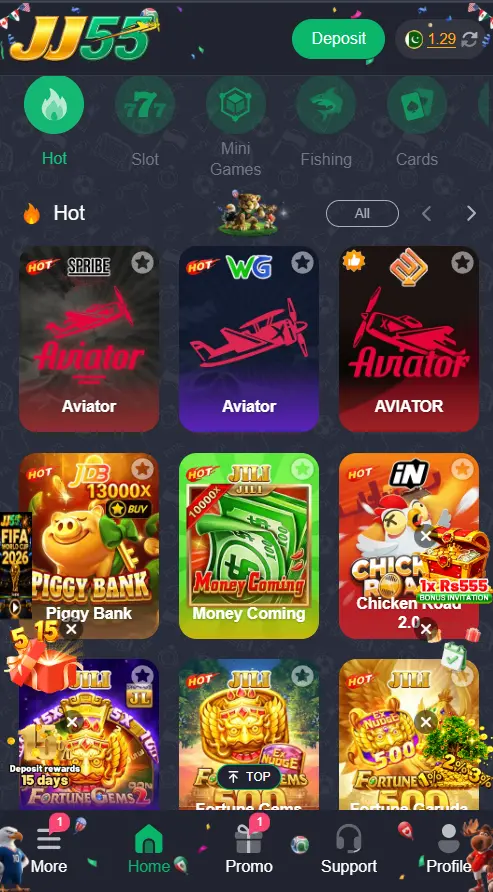The image size is (493, 892).
Task: Open the More menu
Action: pos(49,850)
